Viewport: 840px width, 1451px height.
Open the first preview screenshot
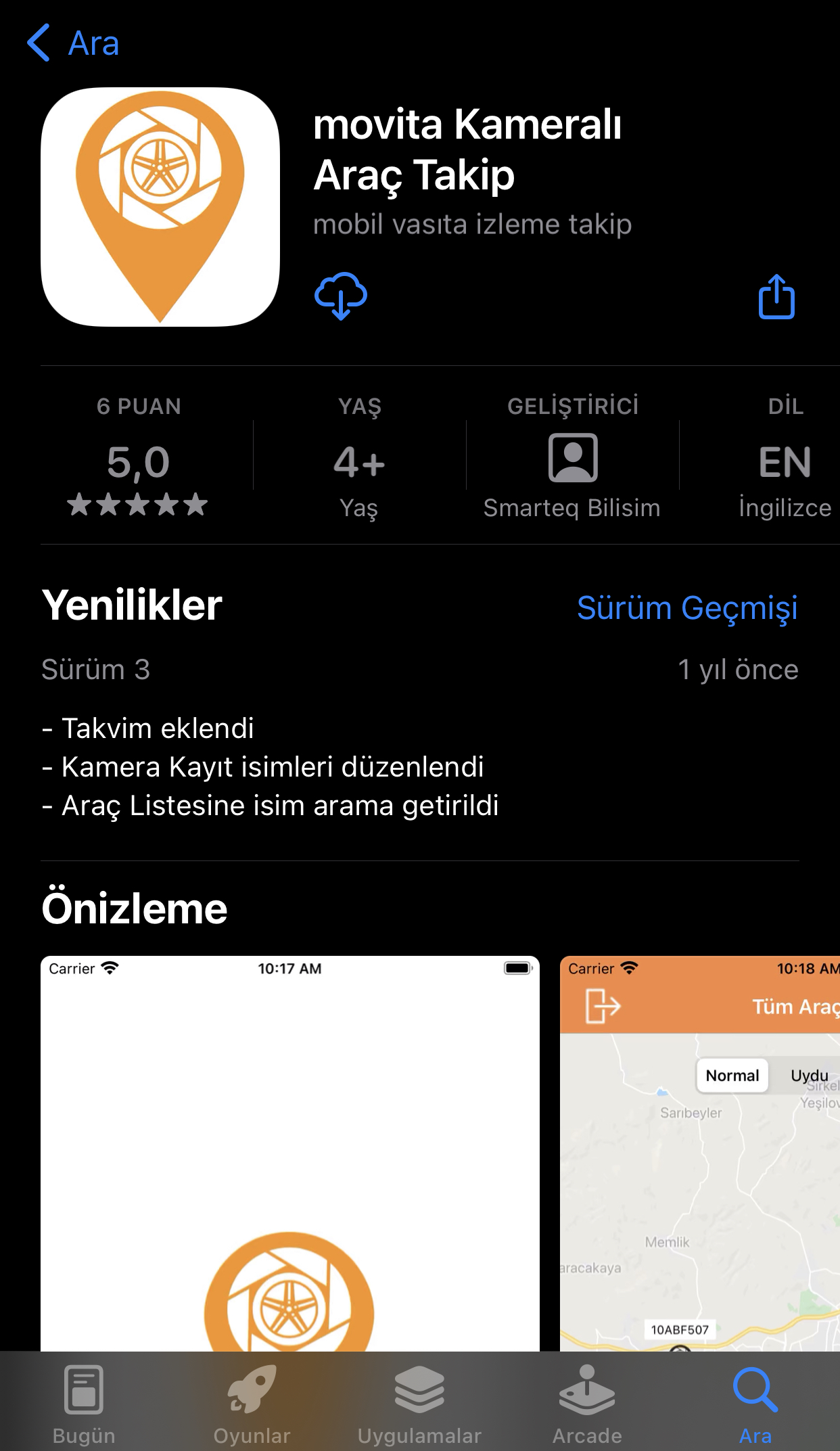pos(290,1153)
